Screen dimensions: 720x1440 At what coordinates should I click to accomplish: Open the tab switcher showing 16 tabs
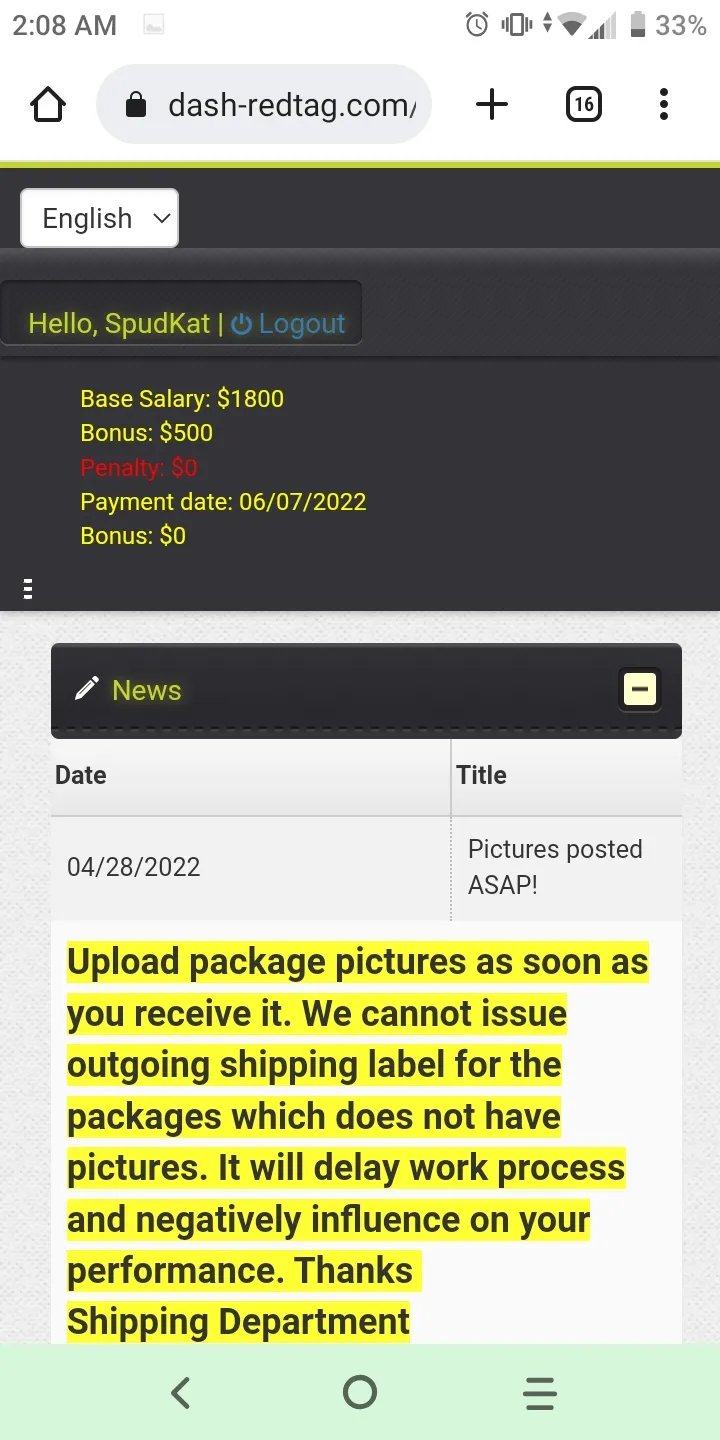click(x=584, y=105)
